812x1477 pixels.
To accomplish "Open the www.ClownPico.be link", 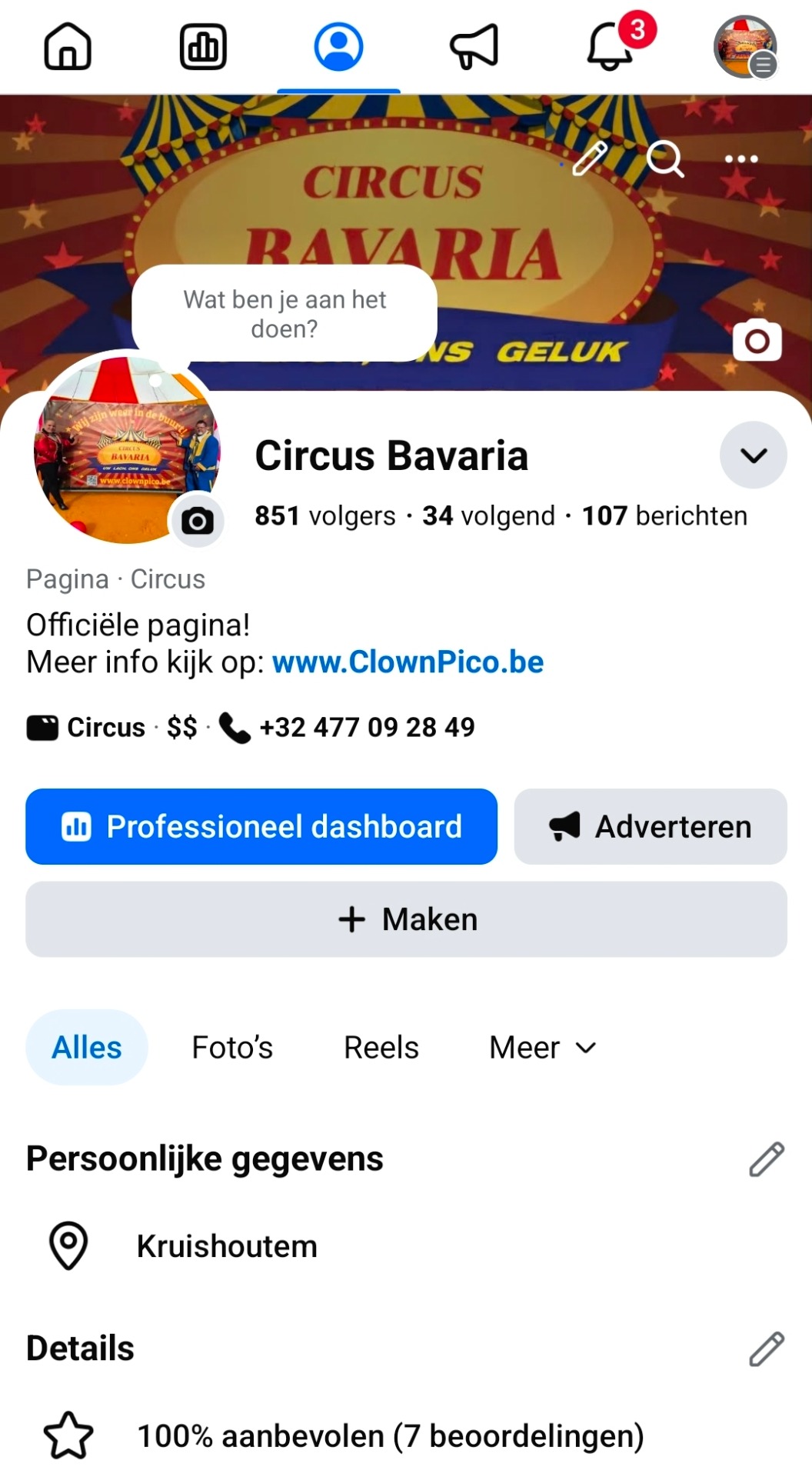I will pos(408,662).
